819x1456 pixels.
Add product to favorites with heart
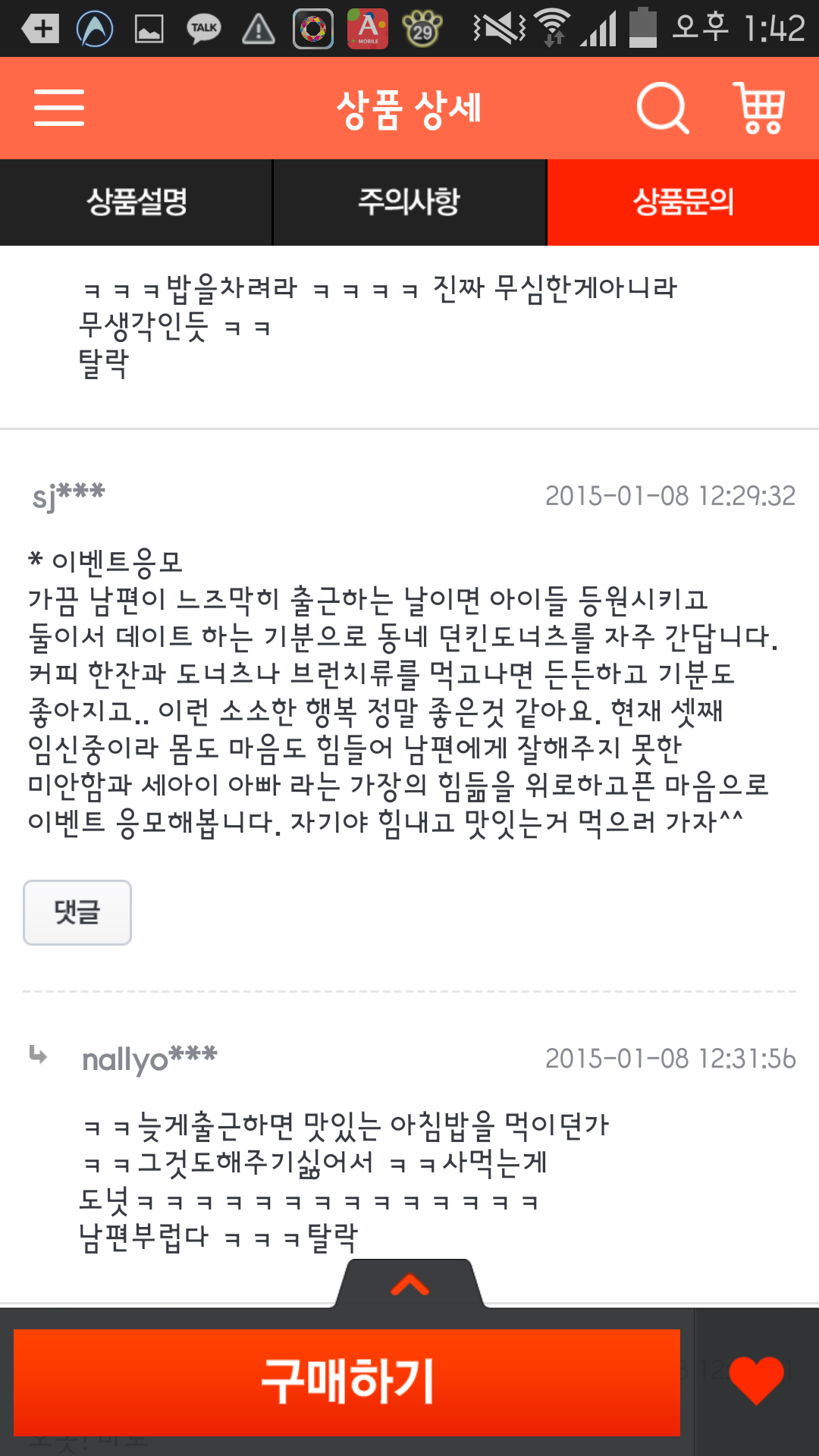[x=756, y=1380]
